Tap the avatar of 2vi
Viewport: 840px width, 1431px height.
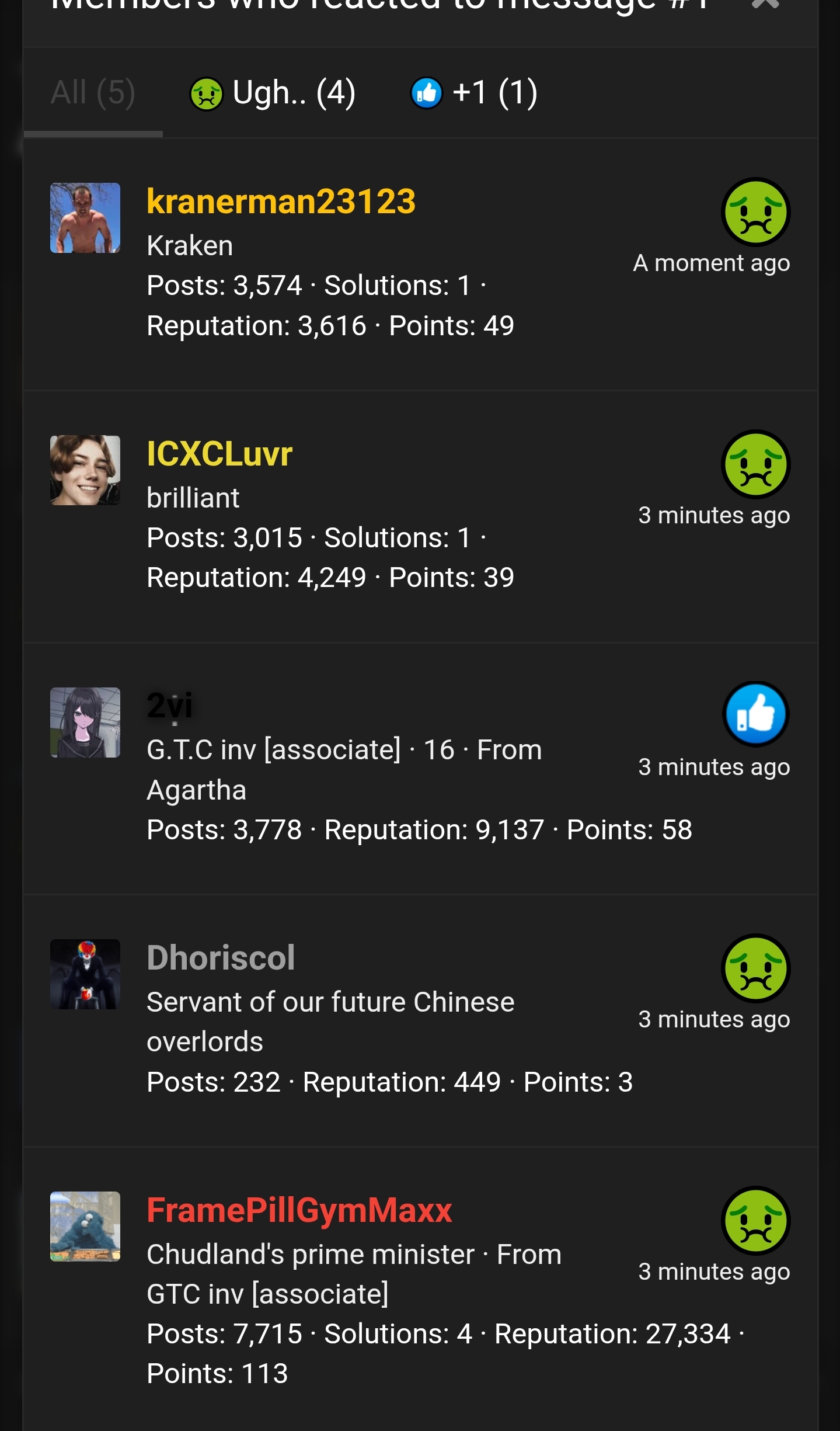coord(85,723)
